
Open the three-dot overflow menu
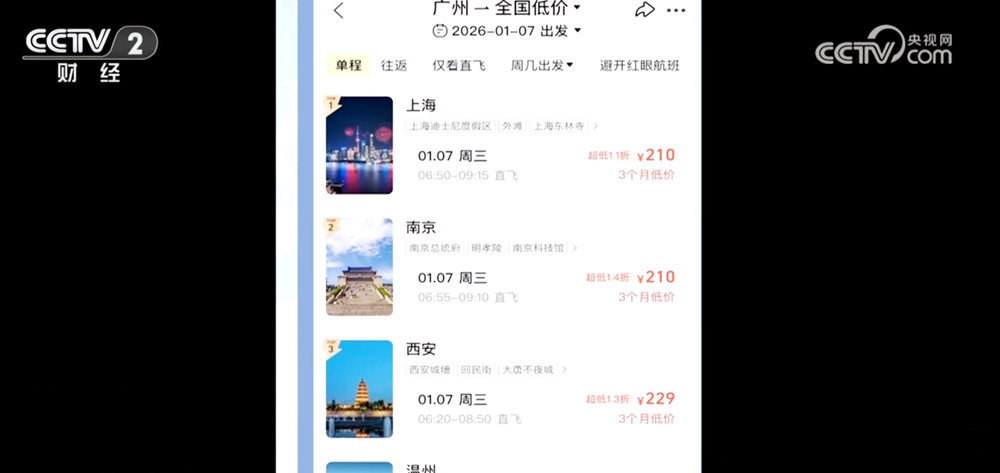click(676, 11)
